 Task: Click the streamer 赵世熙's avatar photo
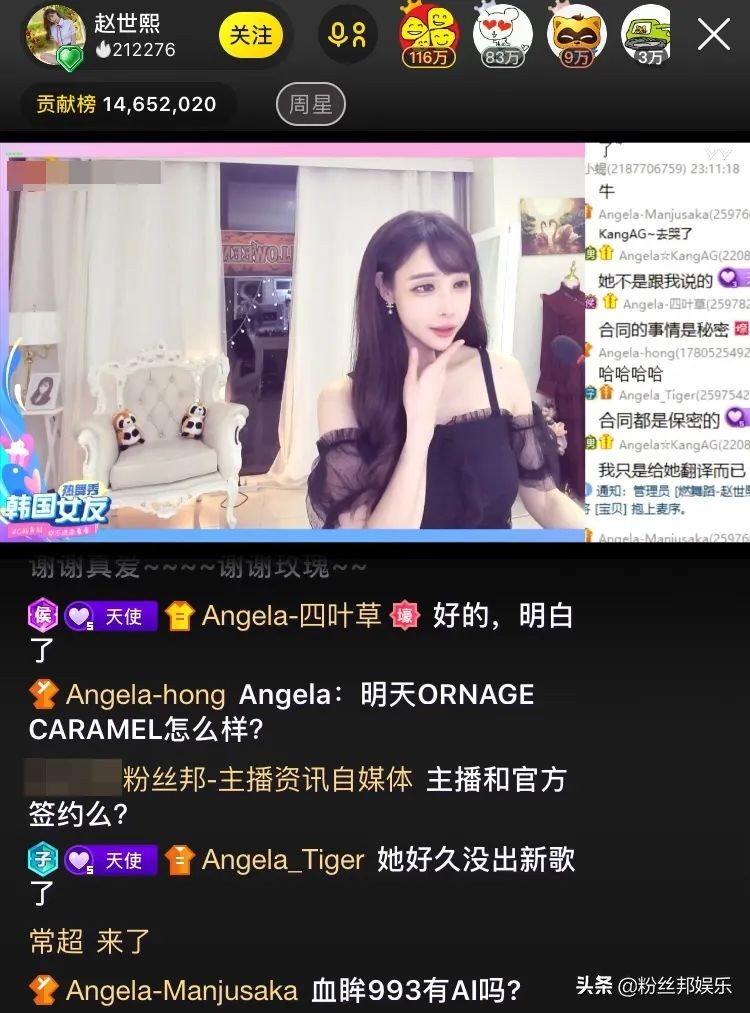(55, 35)
